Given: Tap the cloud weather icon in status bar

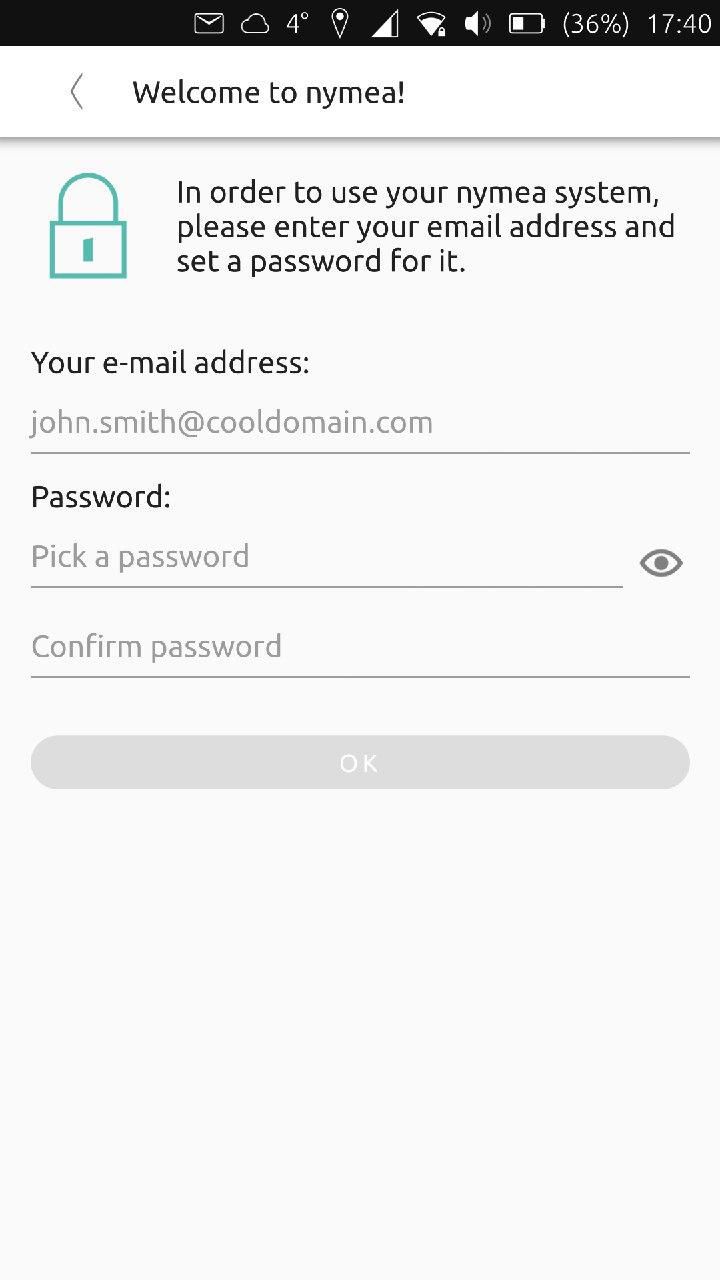Looking at the screenshot, I should click(255, 22).
